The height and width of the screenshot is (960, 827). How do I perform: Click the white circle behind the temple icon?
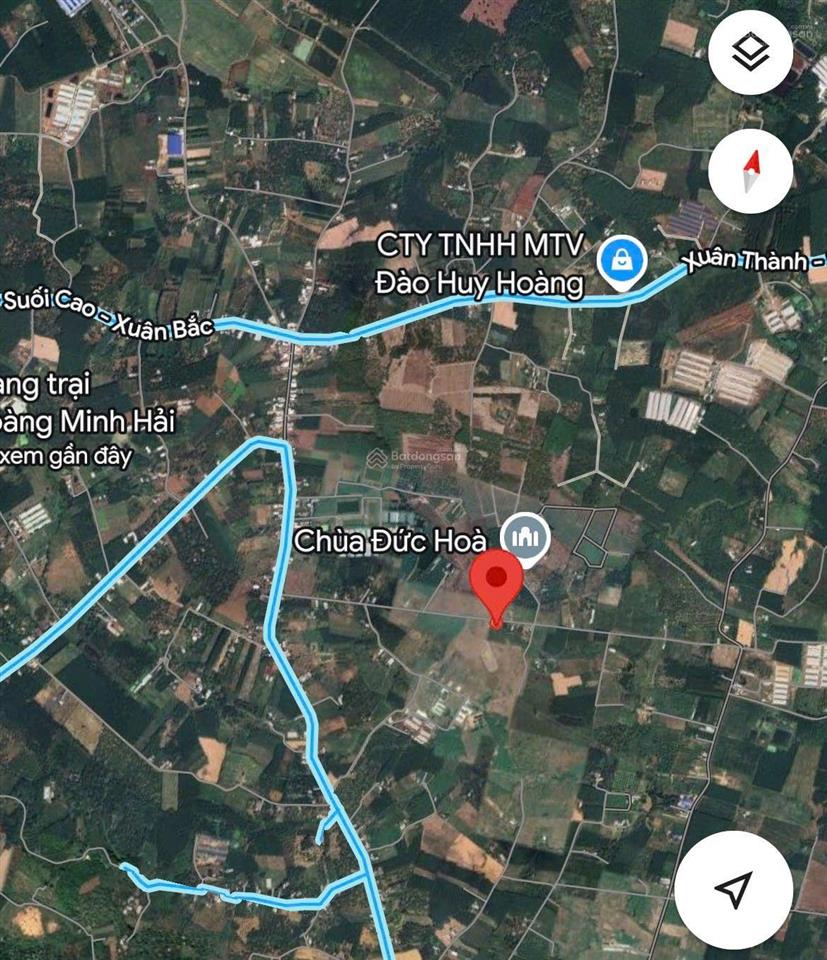[524, 536]
